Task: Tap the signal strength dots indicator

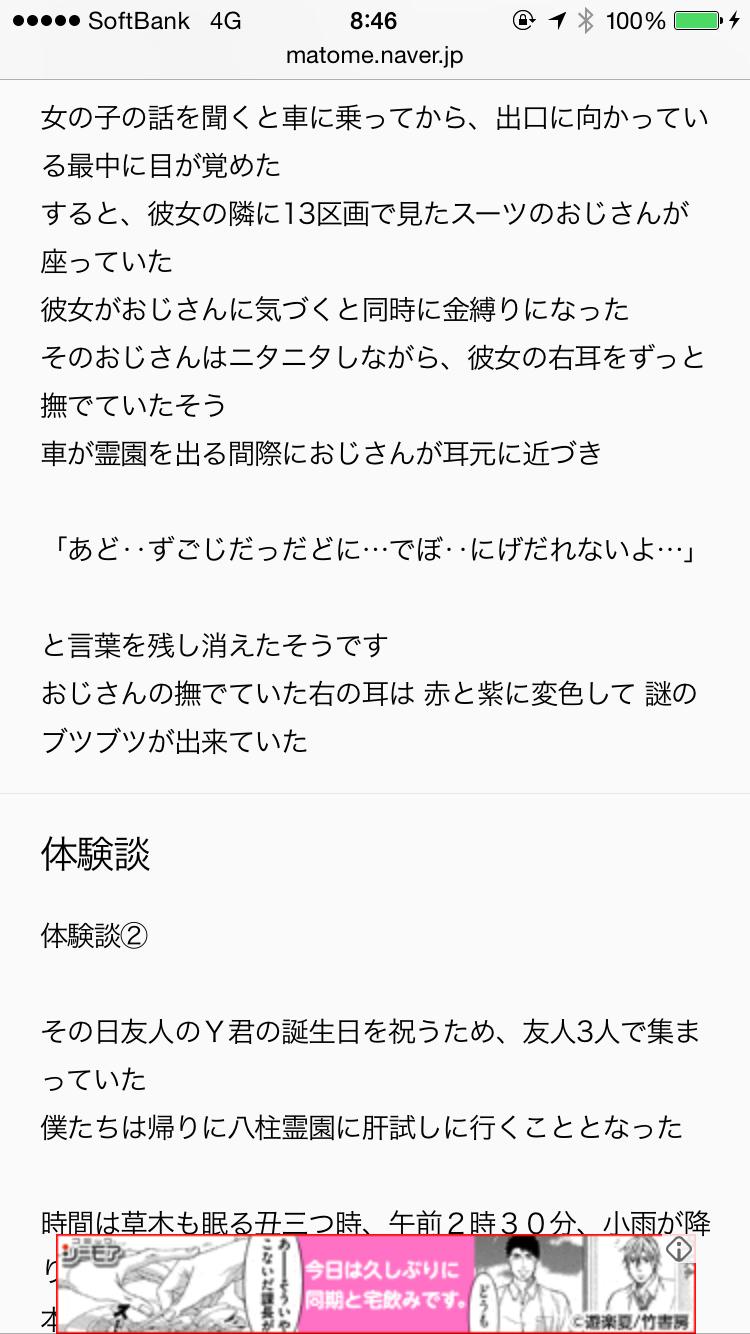Action: click(x=45, y=18)
